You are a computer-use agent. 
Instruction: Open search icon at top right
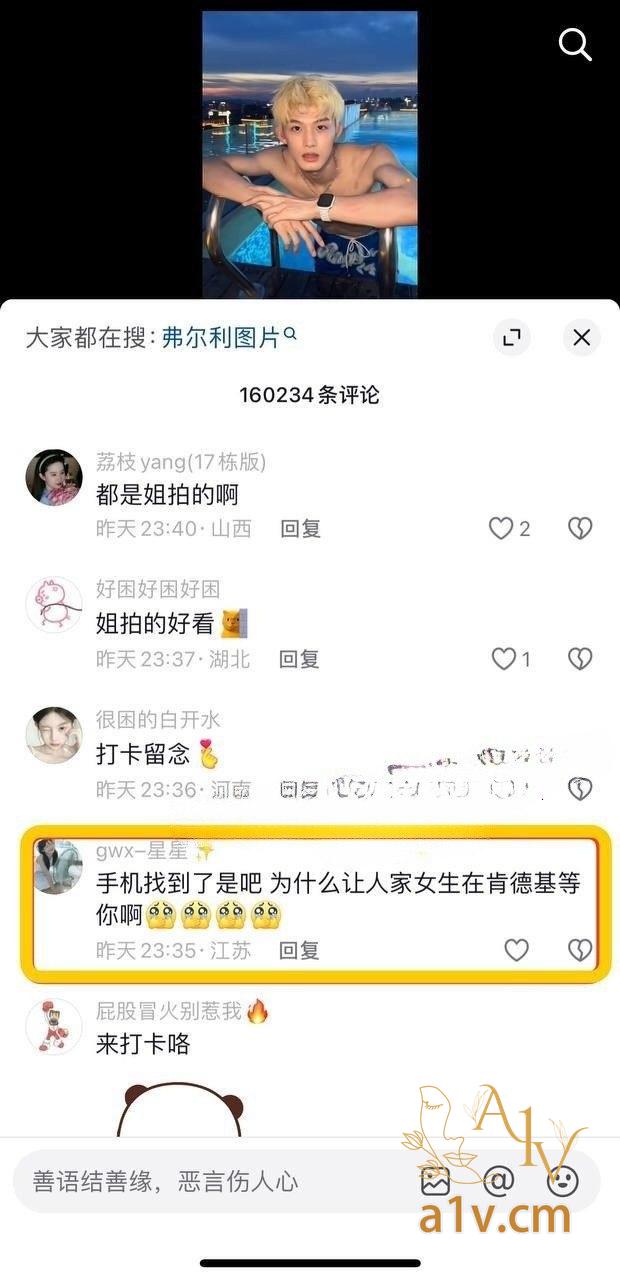pos(575,44)
